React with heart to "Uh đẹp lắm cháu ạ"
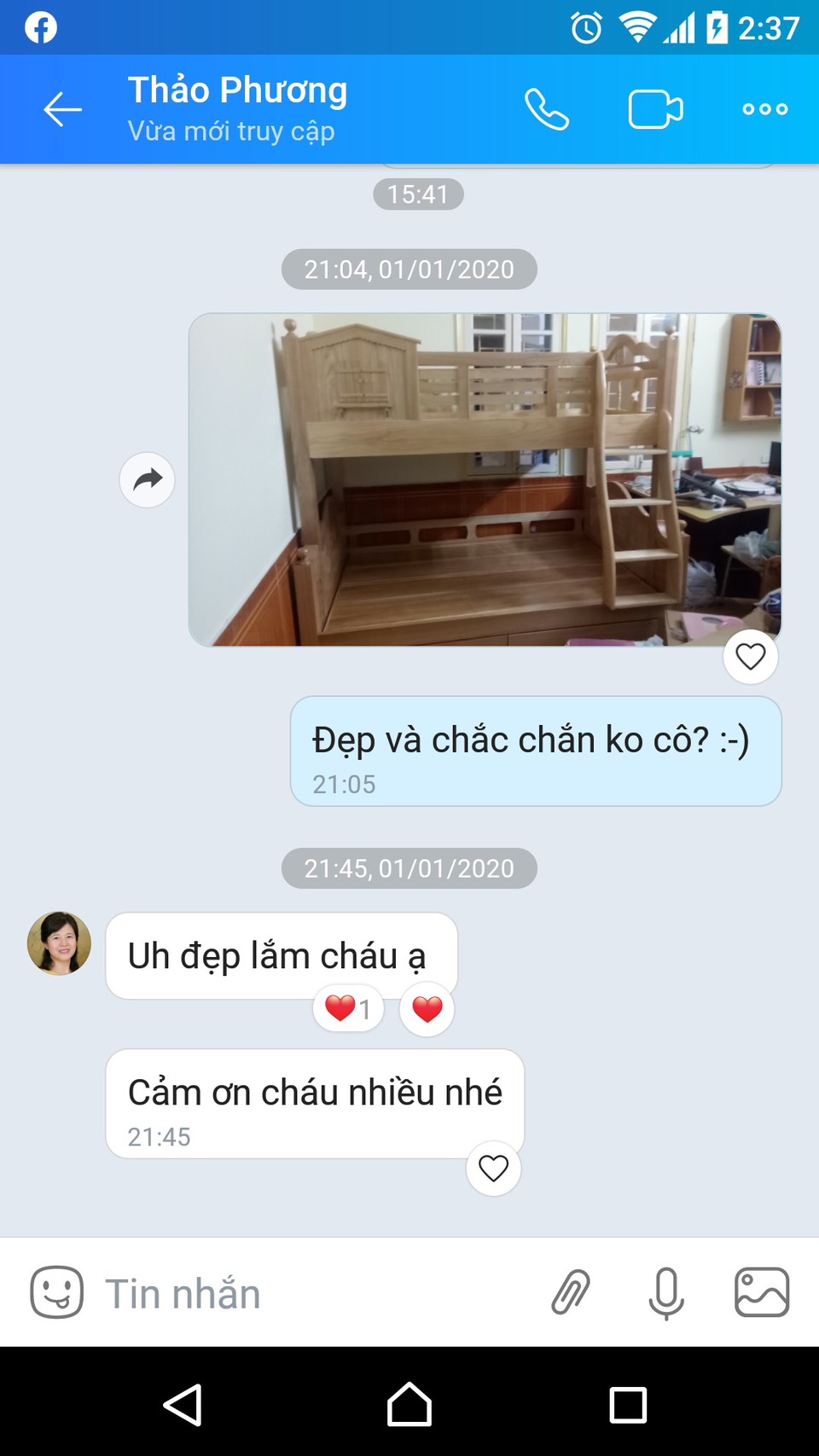Image resolution: width=819 pixels, height=1456 pixels. coord(427,1009)
